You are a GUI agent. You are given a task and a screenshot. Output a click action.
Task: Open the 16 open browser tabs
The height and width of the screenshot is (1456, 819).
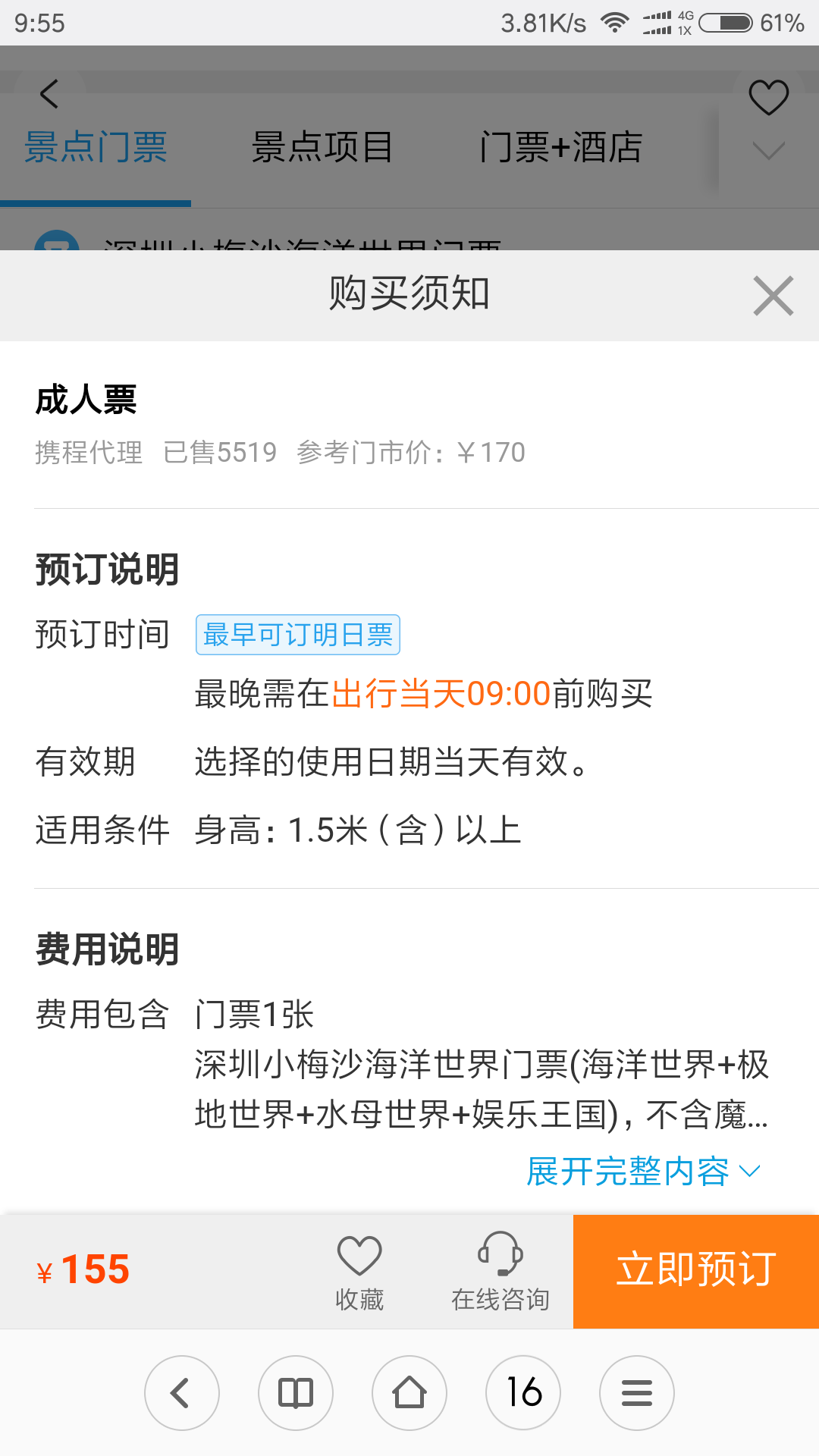pos(523,1393)
